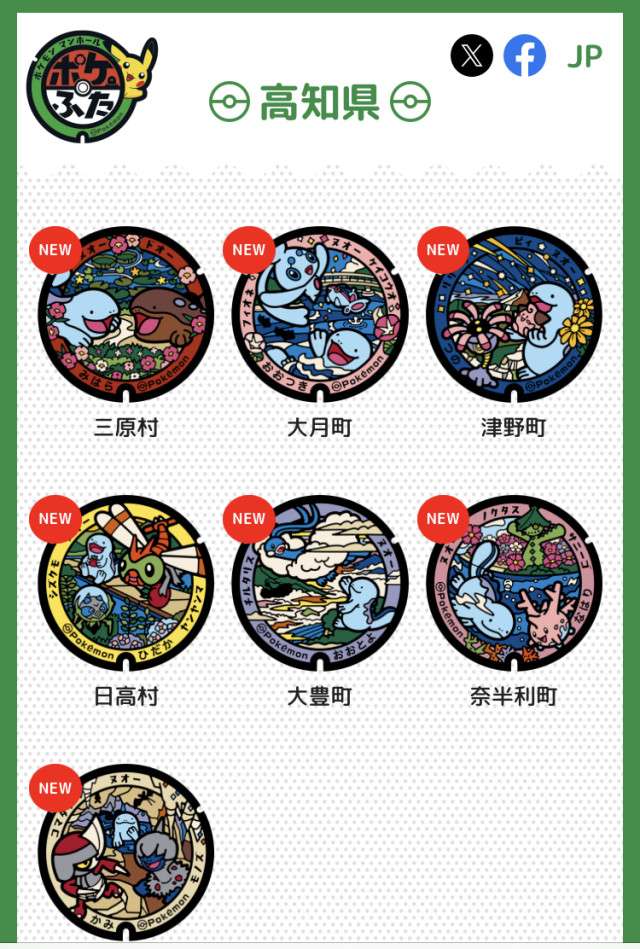Share this page on X
This screenshot has height=949, width=640.
click(x=472, y=56)
